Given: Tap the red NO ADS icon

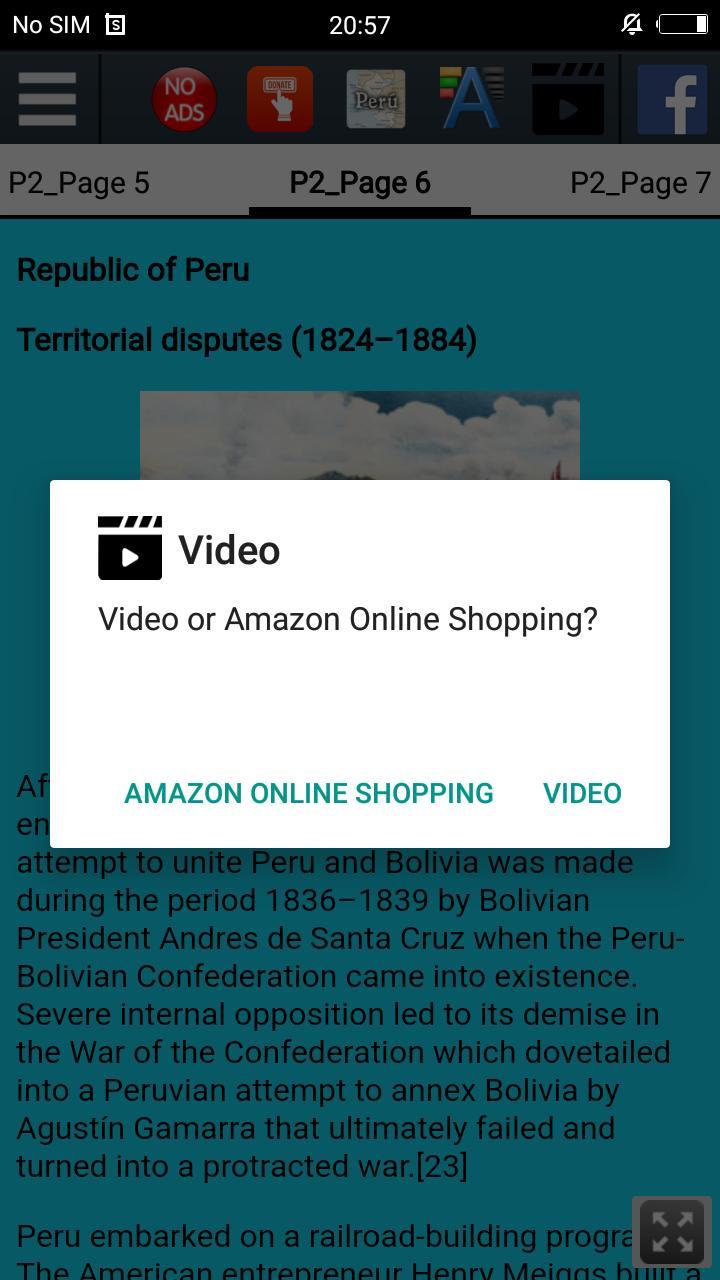Looking at the screenshot, I should tap(182, 98).
